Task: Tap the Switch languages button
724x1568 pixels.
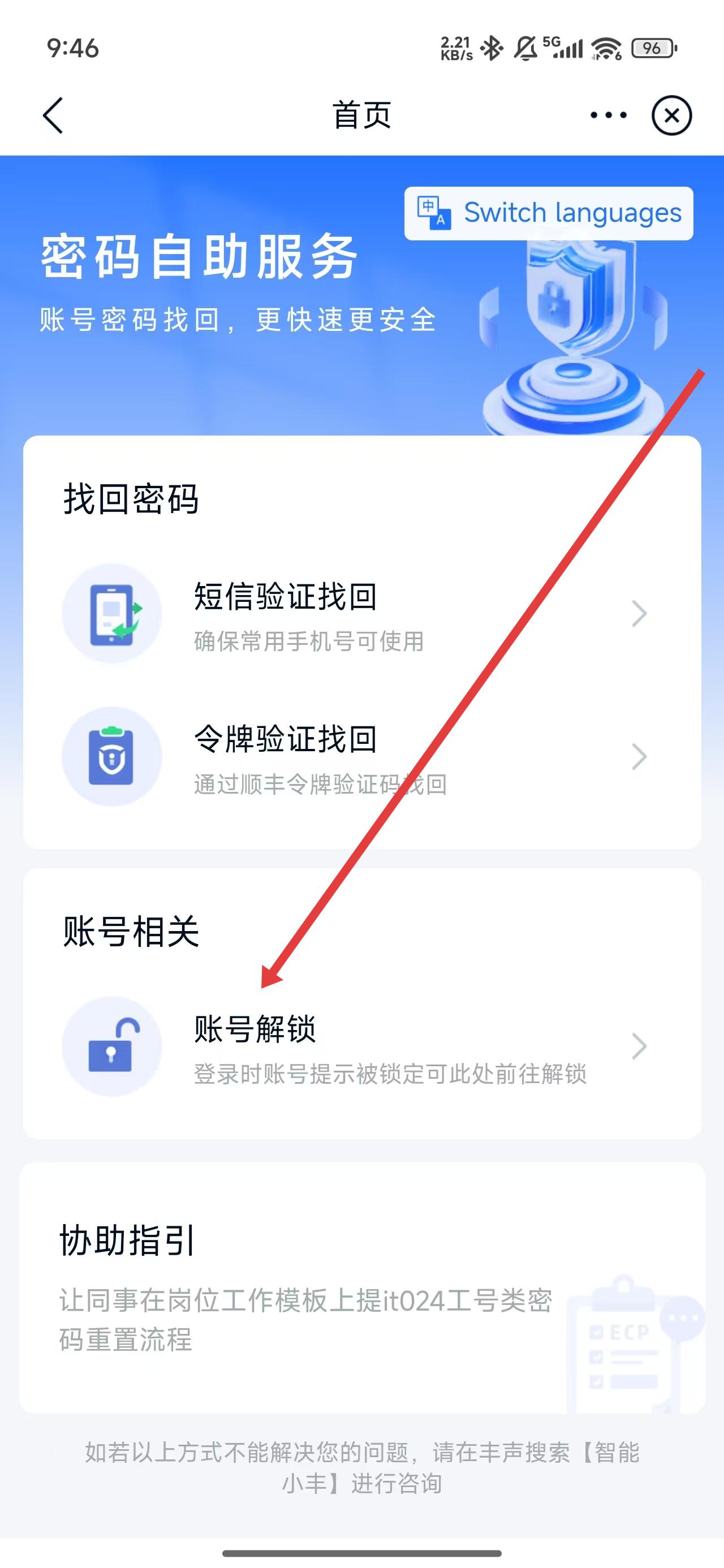Action: point(549,213)
